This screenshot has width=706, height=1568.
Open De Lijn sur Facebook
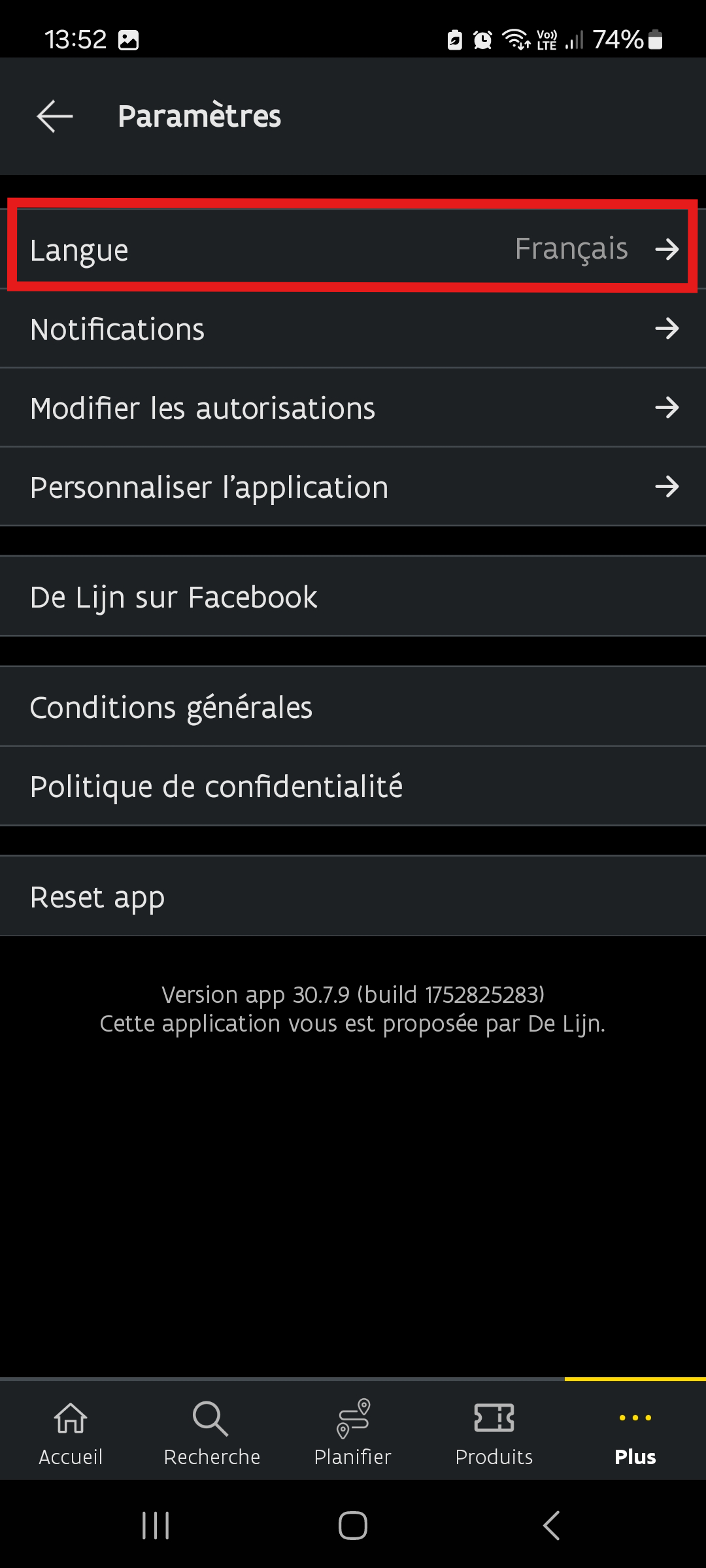353,597
